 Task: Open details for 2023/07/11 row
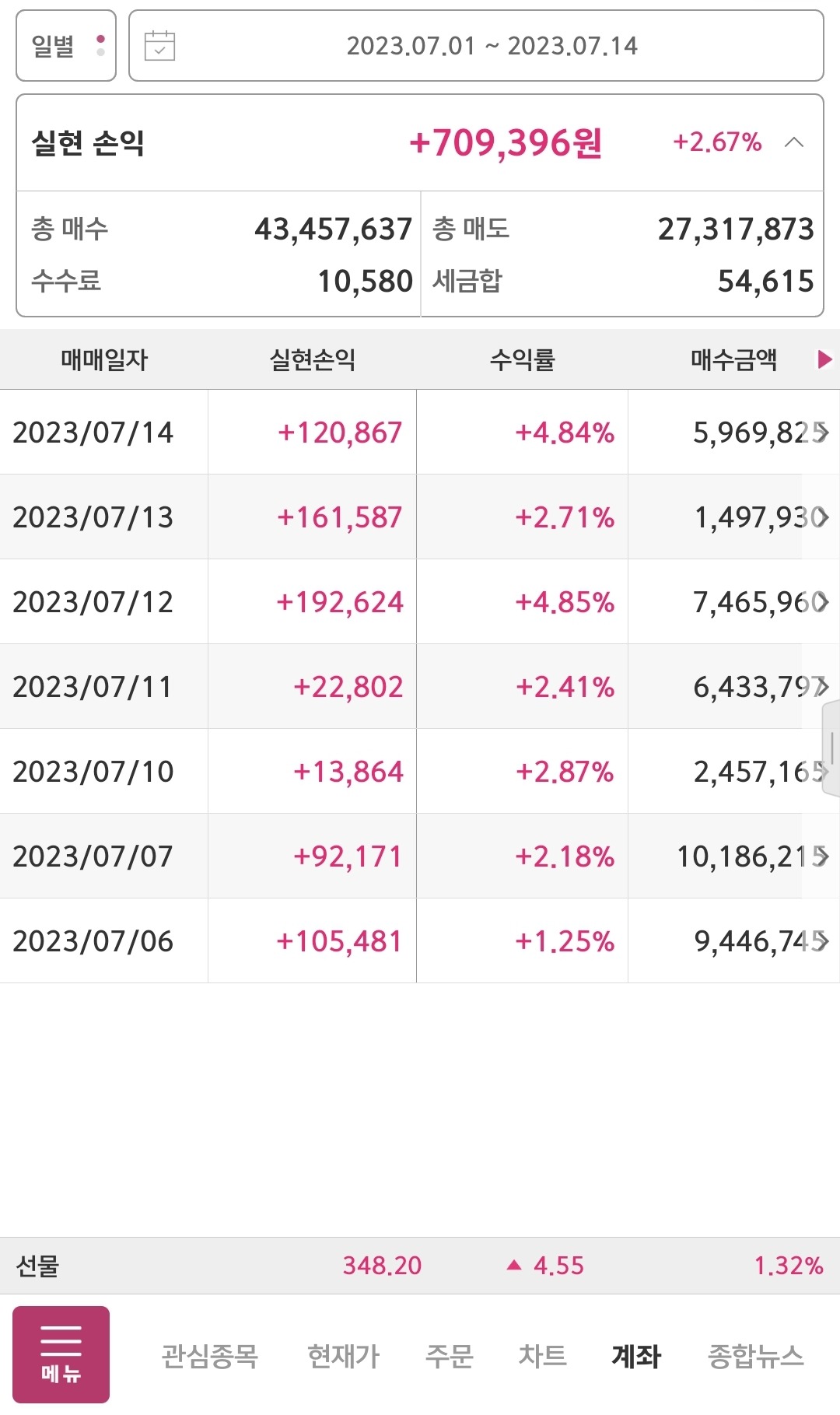(x=821, y=687)
